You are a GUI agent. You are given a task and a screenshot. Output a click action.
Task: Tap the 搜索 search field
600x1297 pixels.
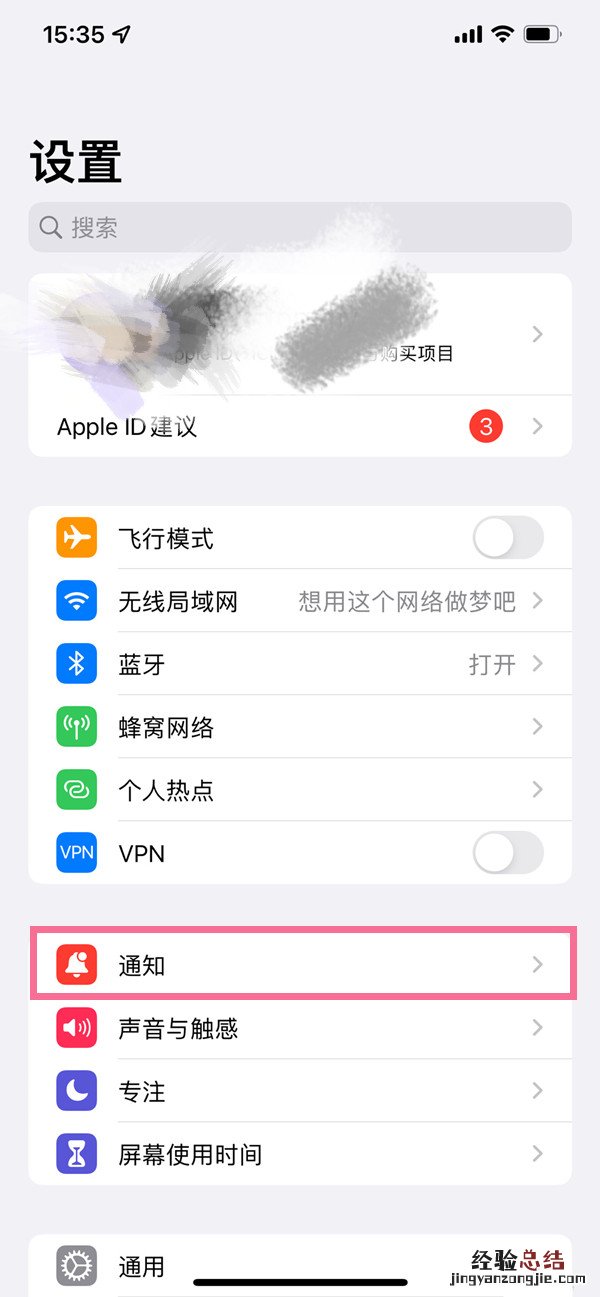point(300,228)
